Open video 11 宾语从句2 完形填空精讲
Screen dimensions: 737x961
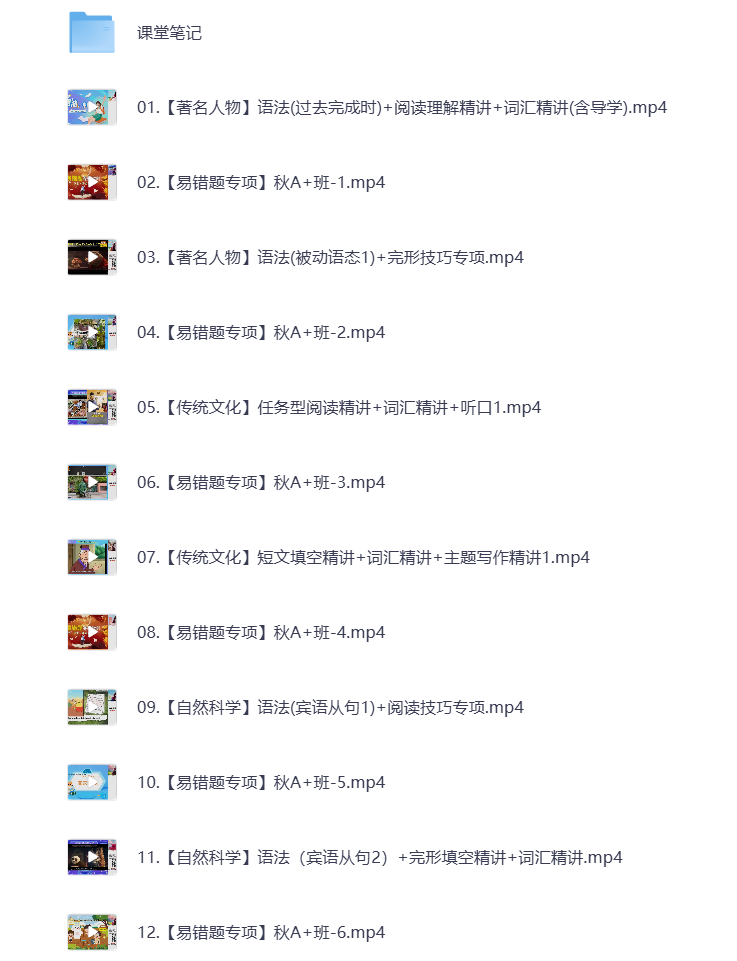(380, 858)
